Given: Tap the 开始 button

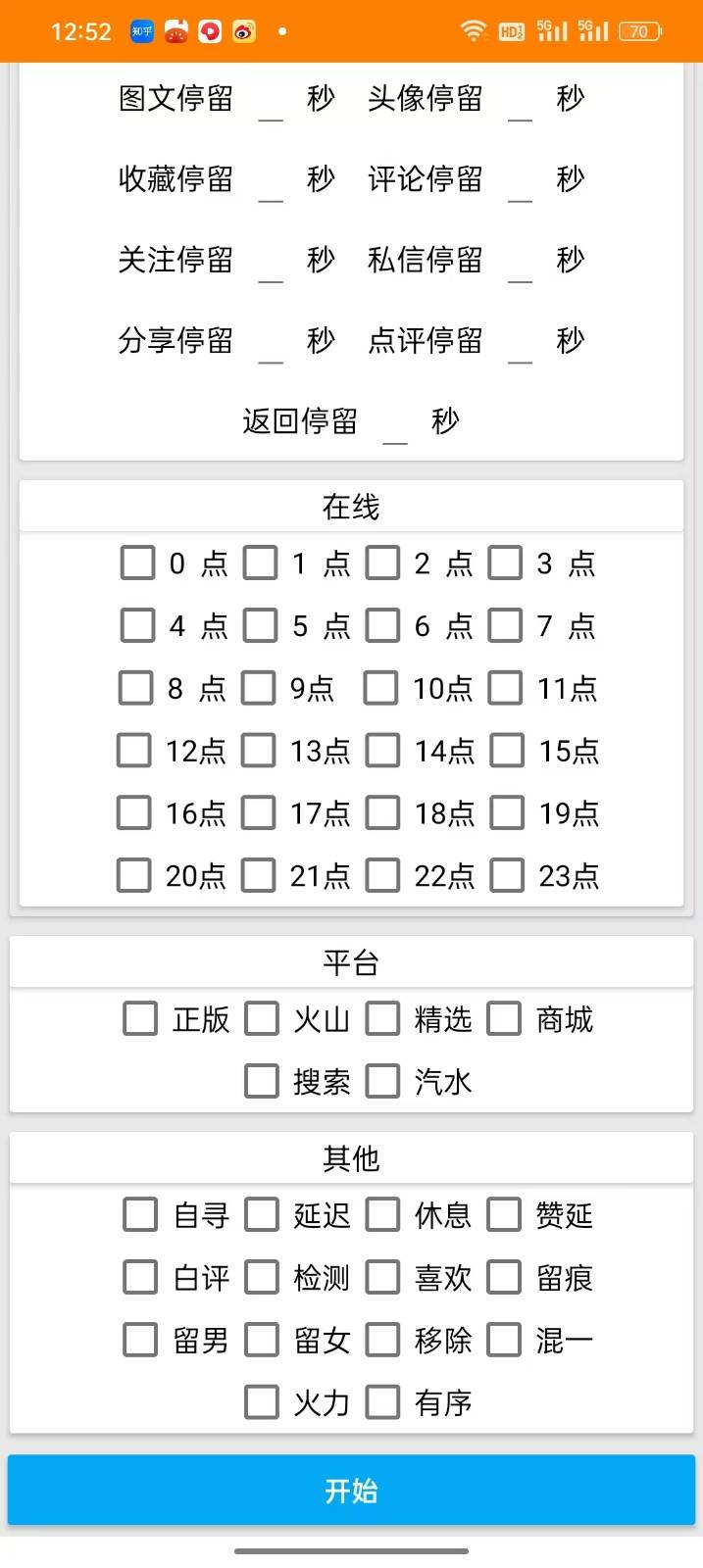Looking at the screenshot, I should (351, 1491).
